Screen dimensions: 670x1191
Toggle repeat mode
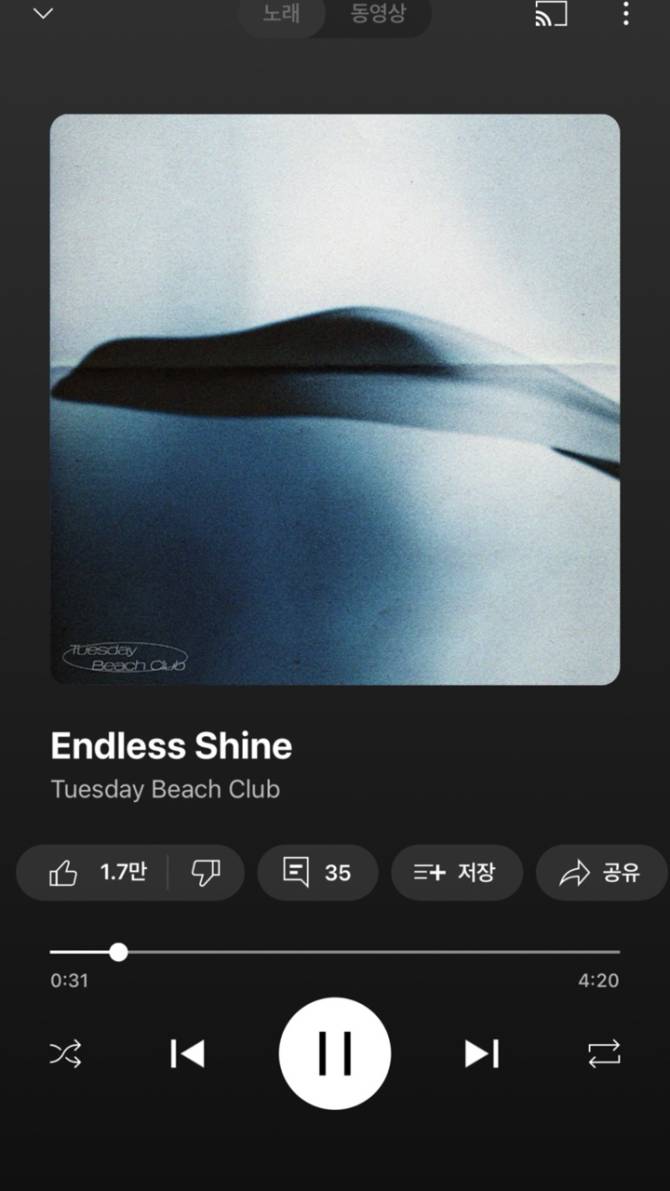click(603, 1053)
